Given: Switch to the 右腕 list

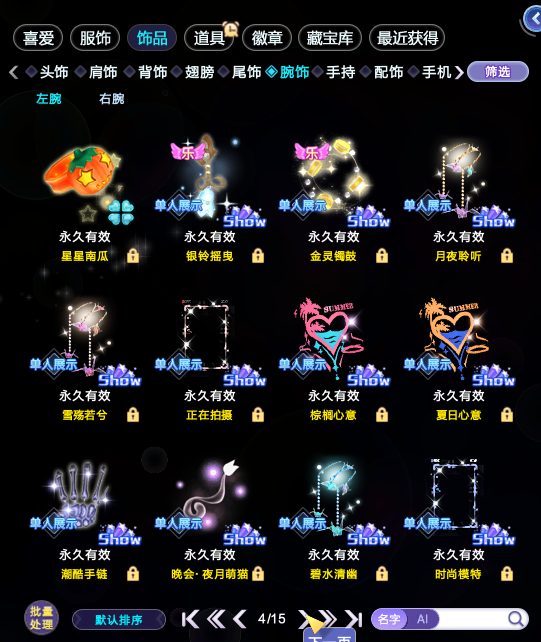Looking at the screenshot, I should (111, 99).
